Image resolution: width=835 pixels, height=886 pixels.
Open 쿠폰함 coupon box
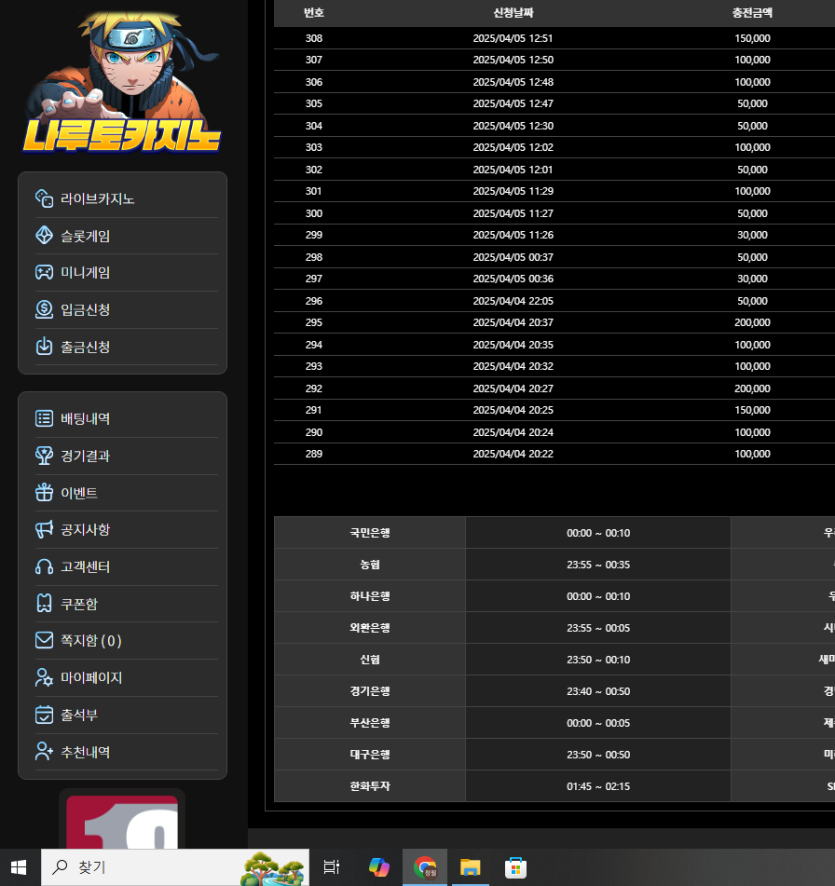pyautogui.click(x=79, y=604)
